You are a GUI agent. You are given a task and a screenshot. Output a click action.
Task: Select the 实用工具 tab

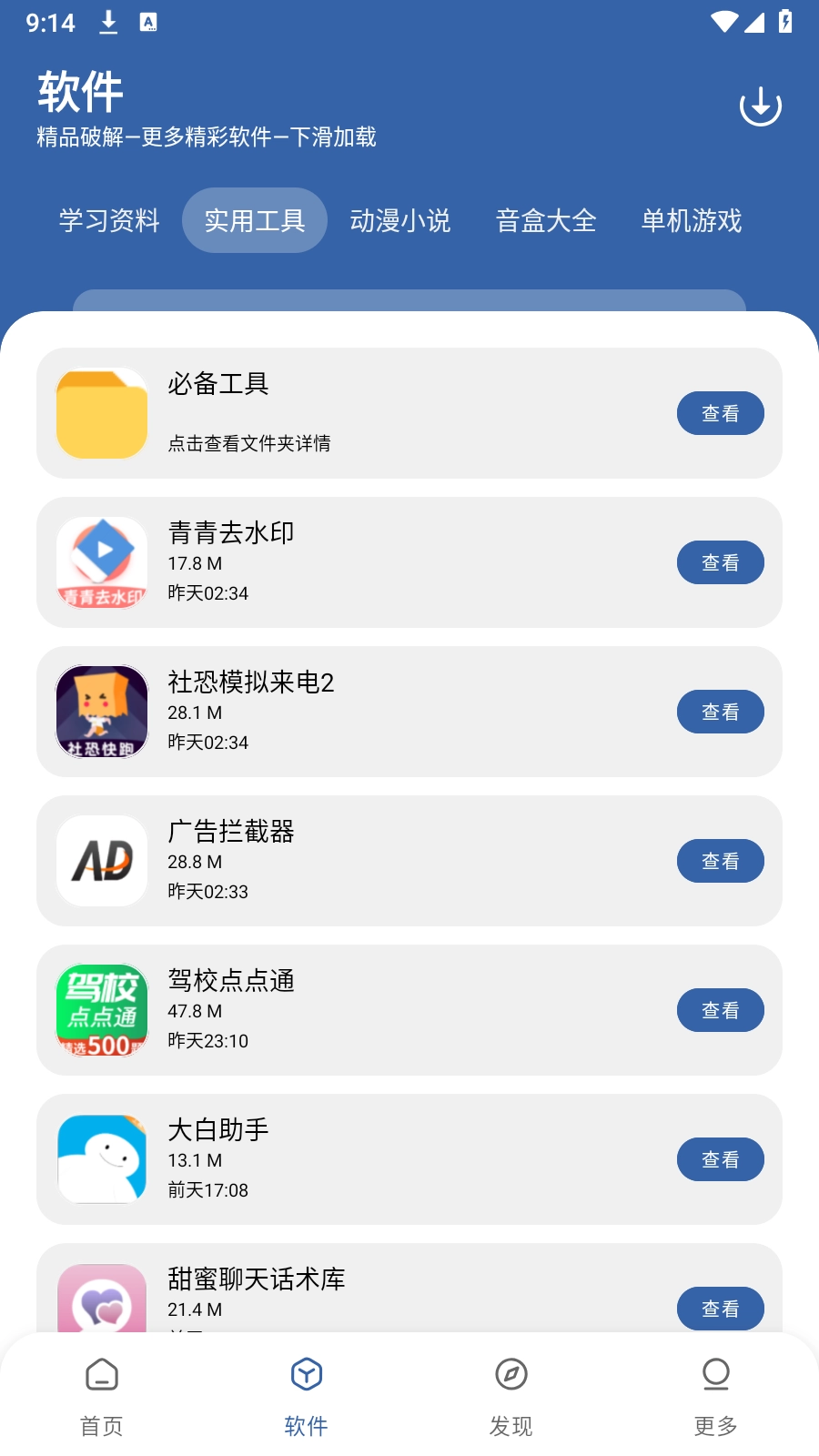255,220
